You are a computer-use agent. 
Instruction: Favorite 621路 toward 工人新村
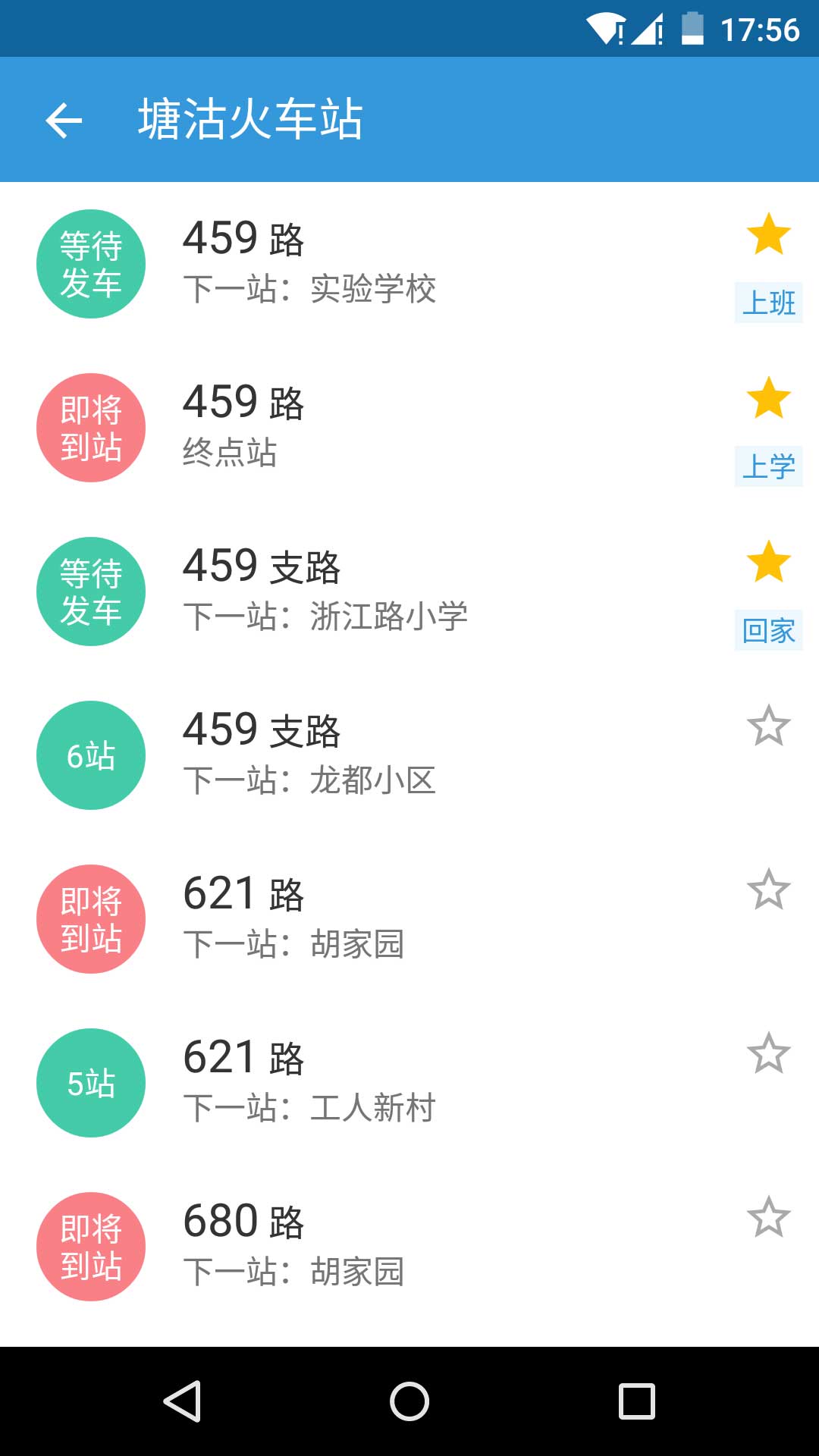coord(768,1053)
